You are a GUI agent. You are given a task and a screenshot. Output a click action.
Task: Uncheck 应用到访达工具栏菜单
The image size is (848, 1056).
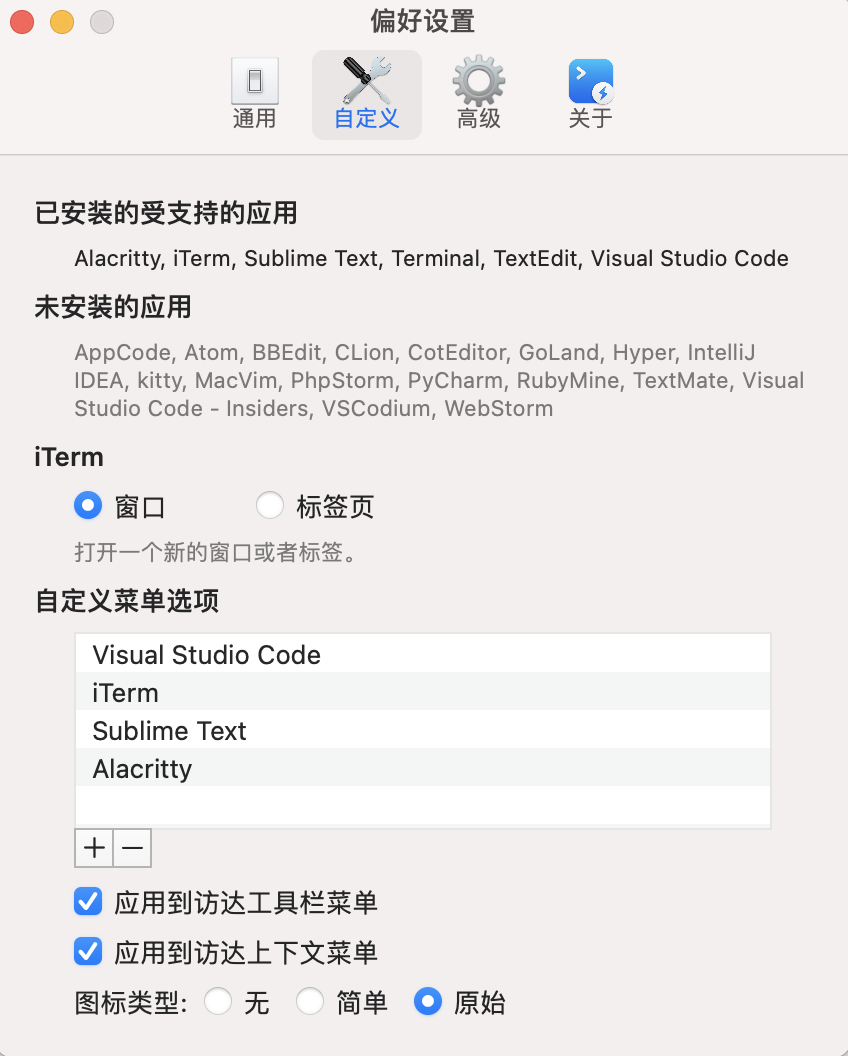[x=89, y=902]
